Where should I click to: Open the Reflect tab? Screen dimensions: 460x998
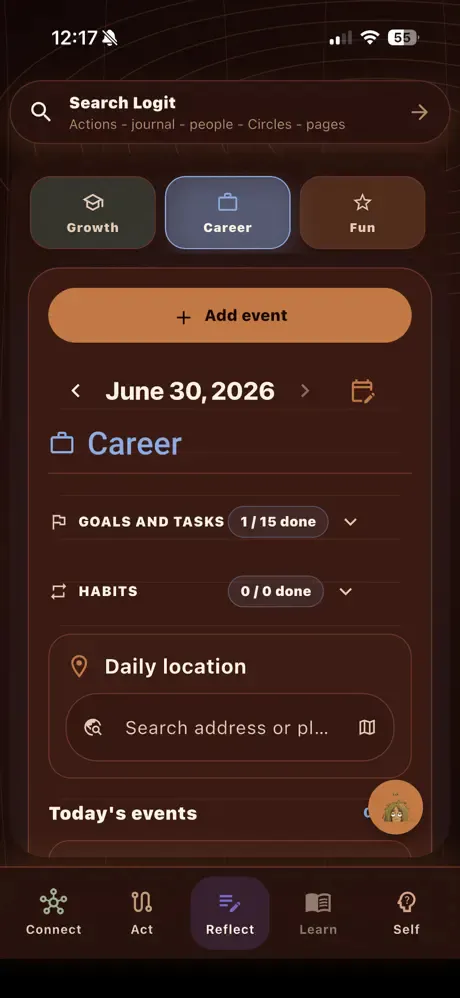point(230,913)
